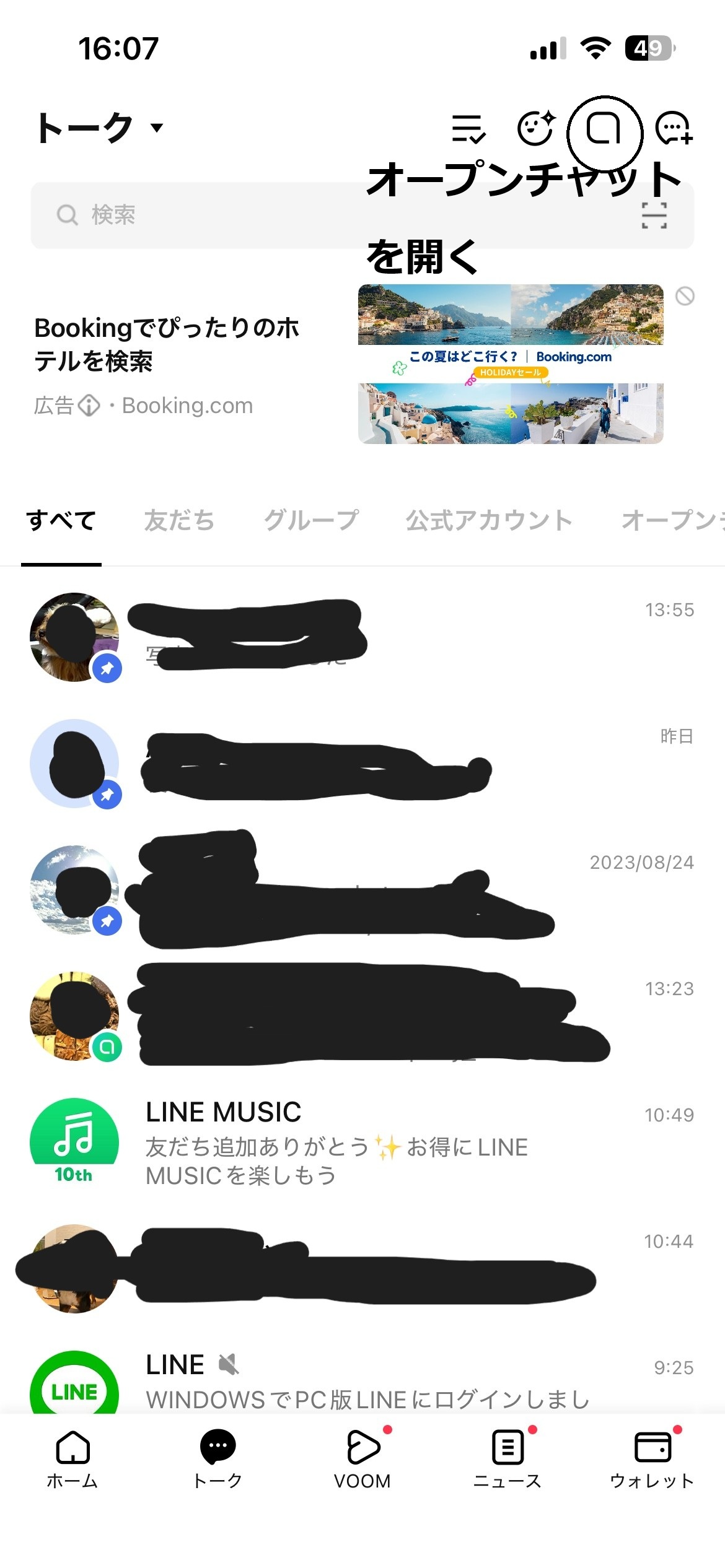The height and width of the screenshot is (1568, 725).
Task: Create a new chat with plus icon
Action: (674, 129)
